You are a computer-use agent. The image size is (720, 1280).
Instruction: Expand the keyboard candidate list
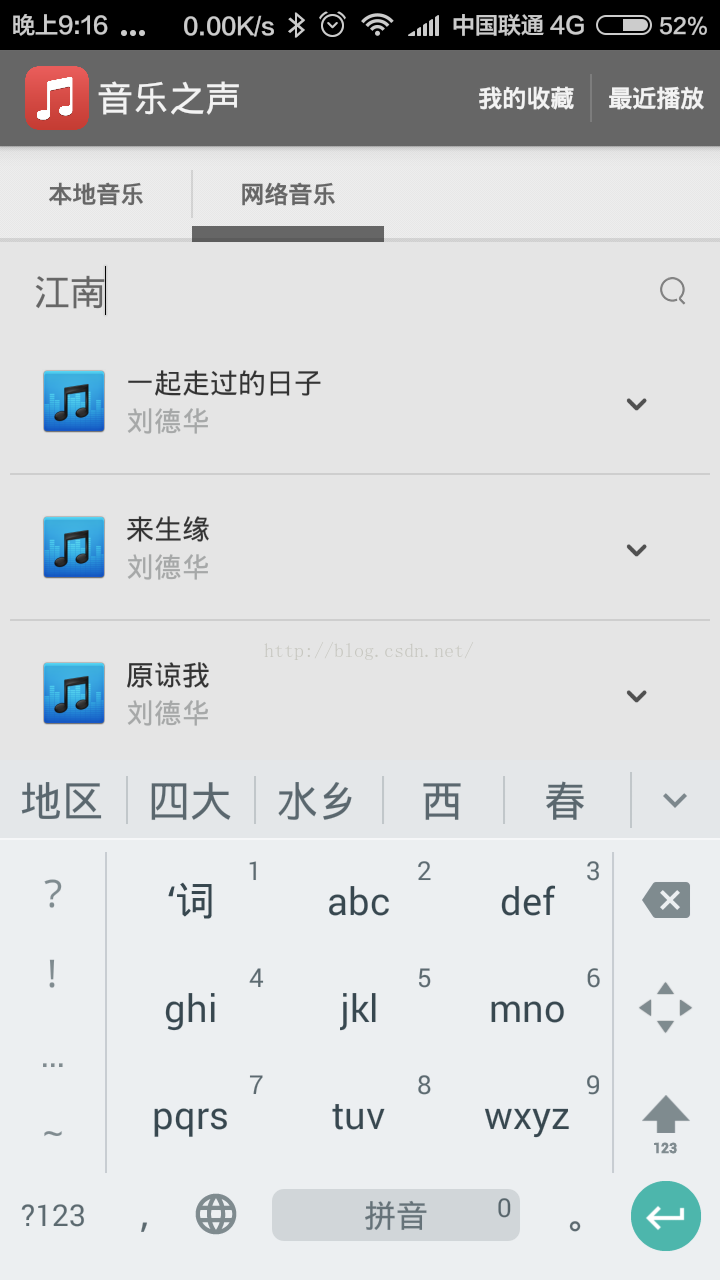coord(675,800)
